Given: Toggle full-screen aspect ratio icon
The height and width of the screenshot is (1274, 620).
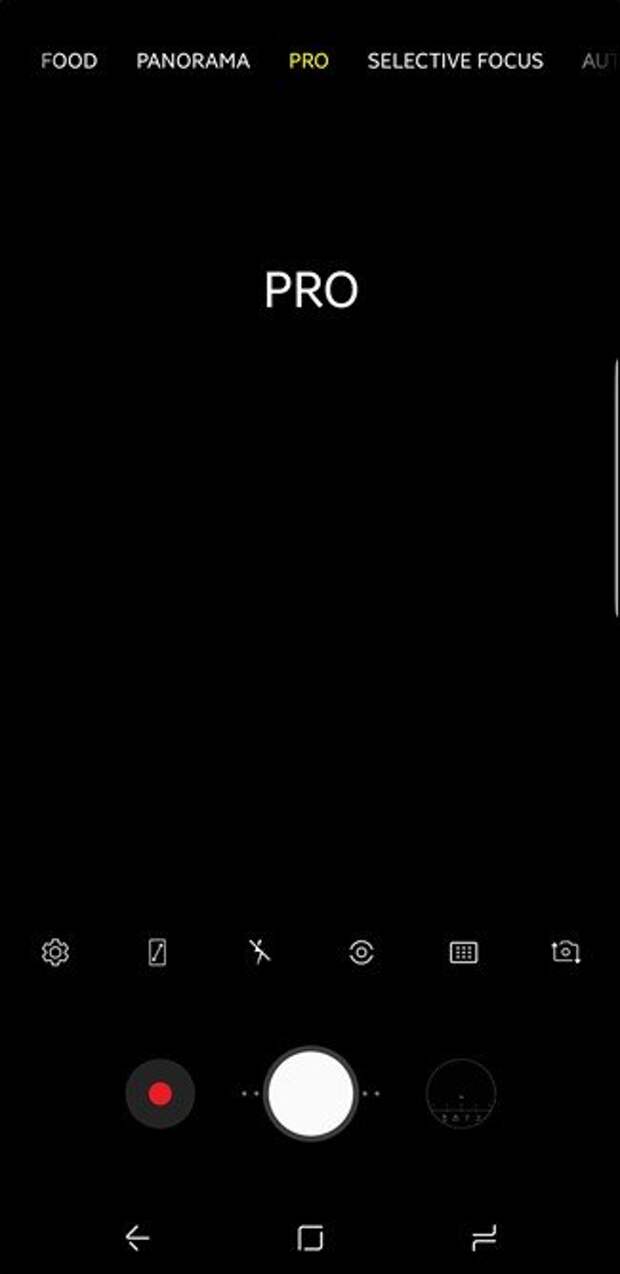Looking at the screenshot, I should click(x=157, y=953).
